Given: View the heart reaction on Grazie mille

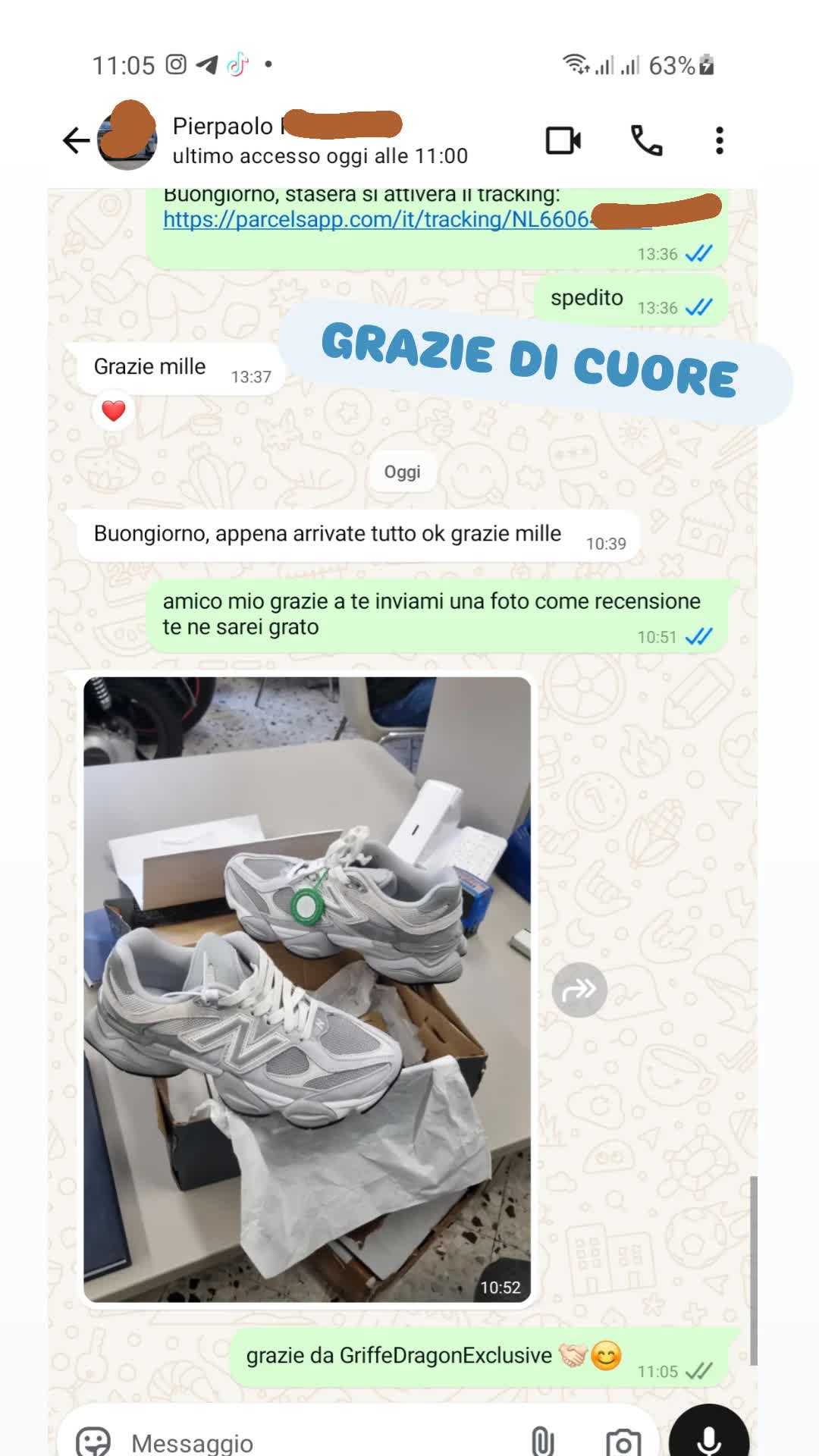Looking at the screenshot, I should coord(114,411).
